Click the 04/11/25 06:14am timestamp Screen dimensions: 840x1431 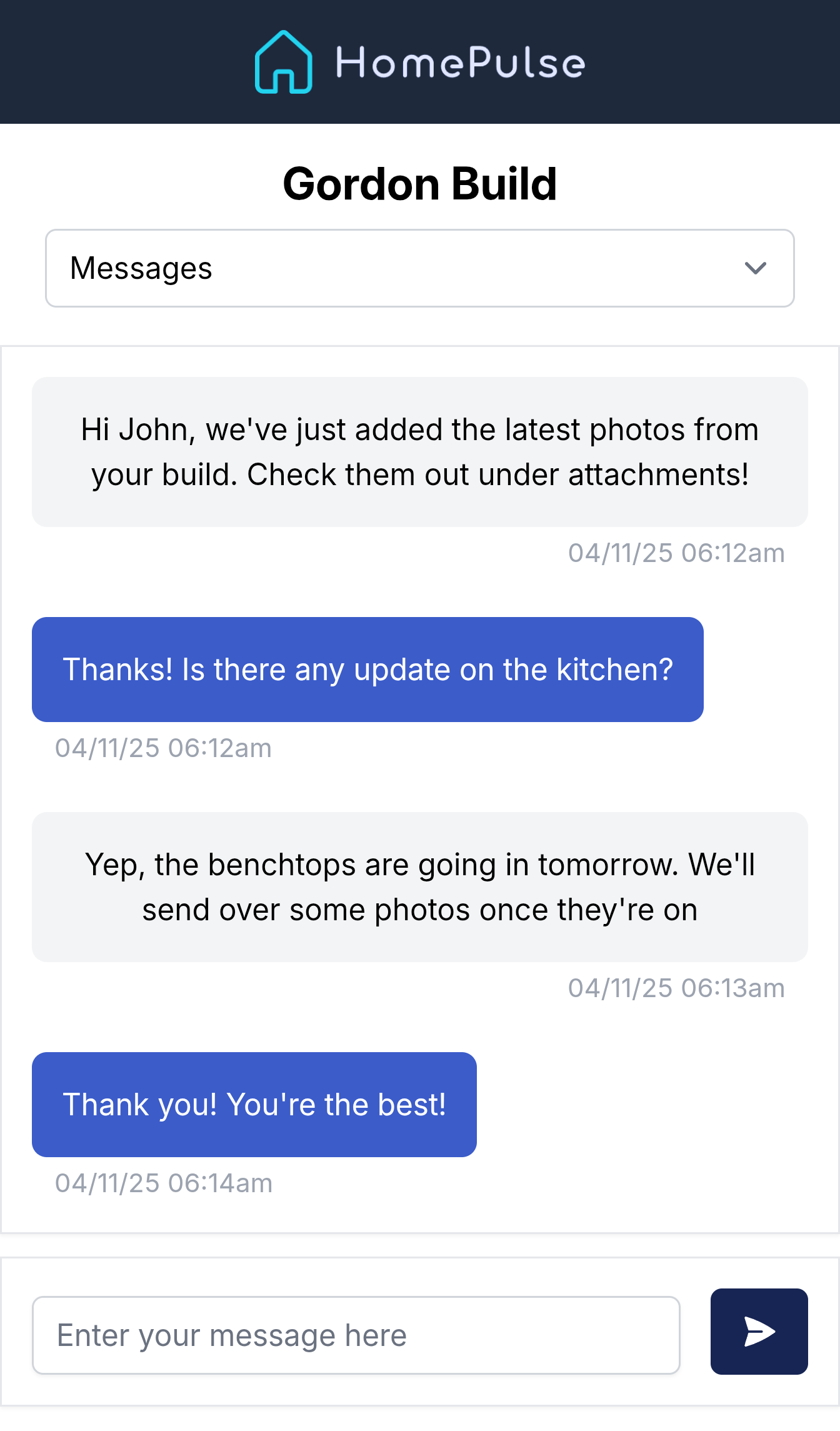coord(162,1182)
